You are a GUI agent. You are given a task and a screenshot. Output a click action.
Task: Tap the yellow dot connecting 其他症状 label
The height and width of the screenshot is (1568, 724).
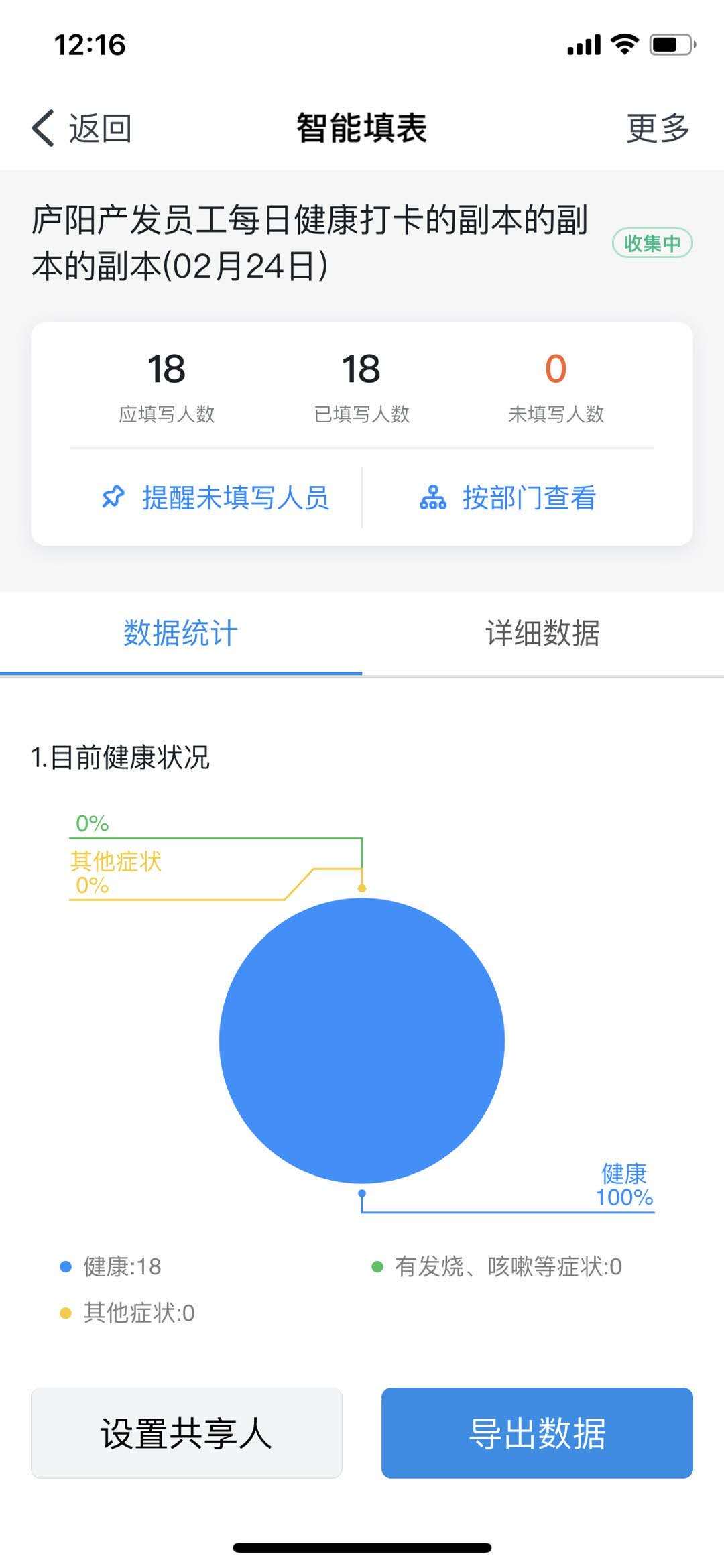click(362, 888)
